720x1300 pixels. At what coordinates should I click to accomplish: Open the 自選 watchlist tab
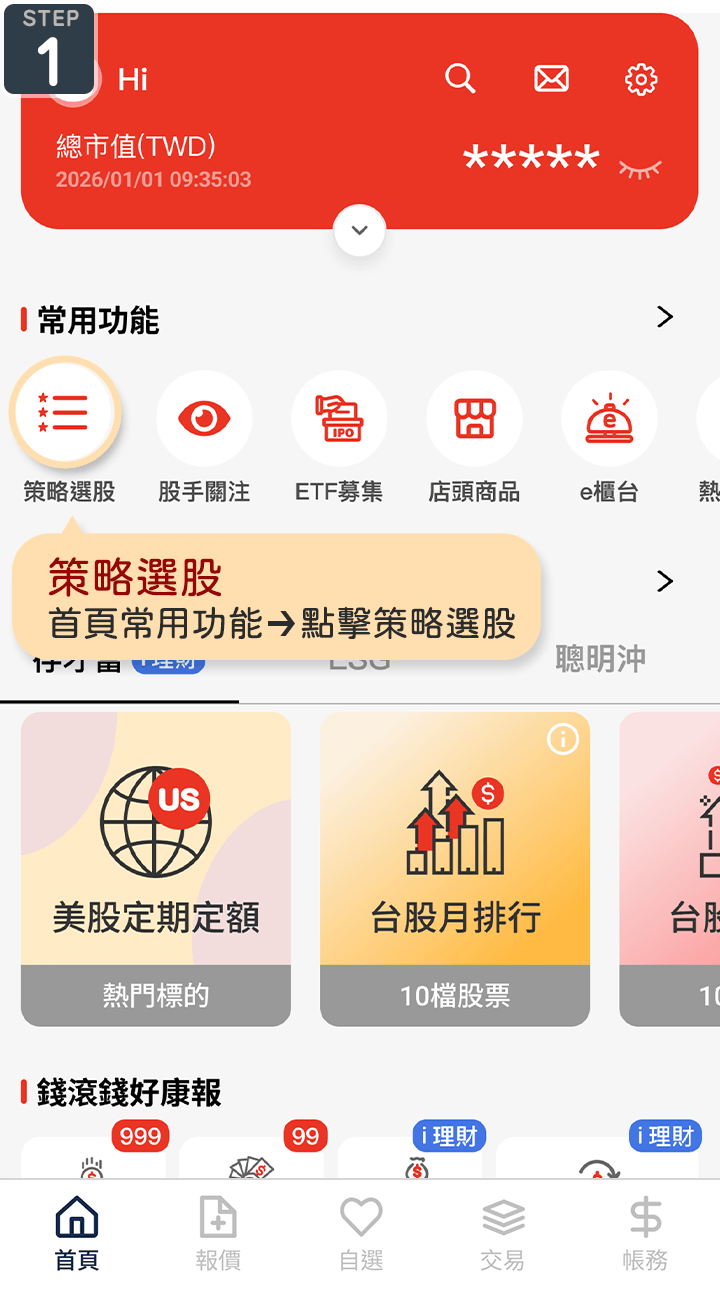coord(361,1234)
